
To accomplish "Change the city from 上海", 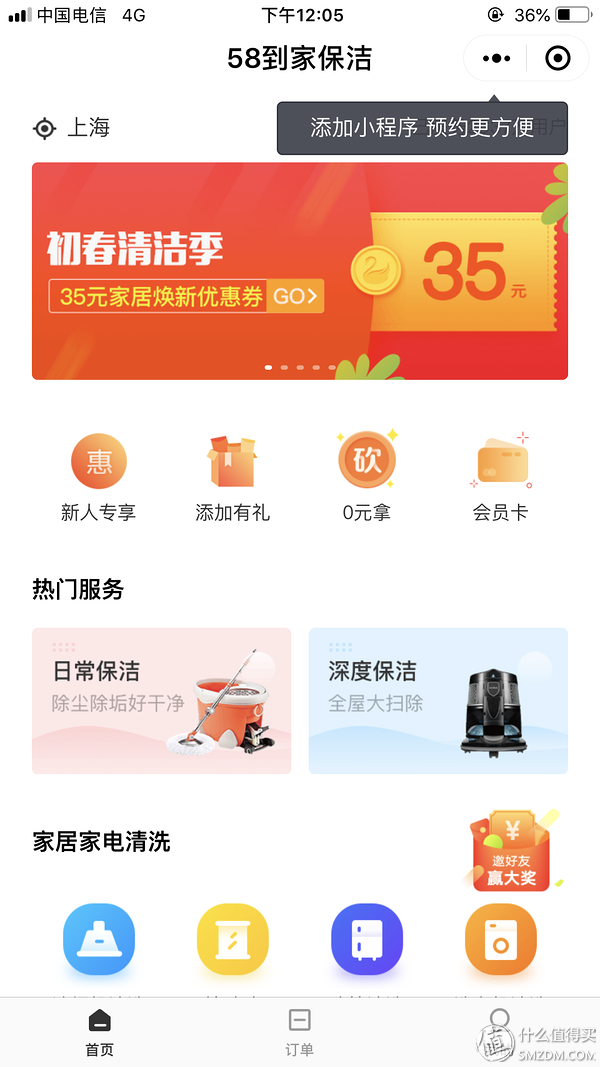I will [72, 128].
